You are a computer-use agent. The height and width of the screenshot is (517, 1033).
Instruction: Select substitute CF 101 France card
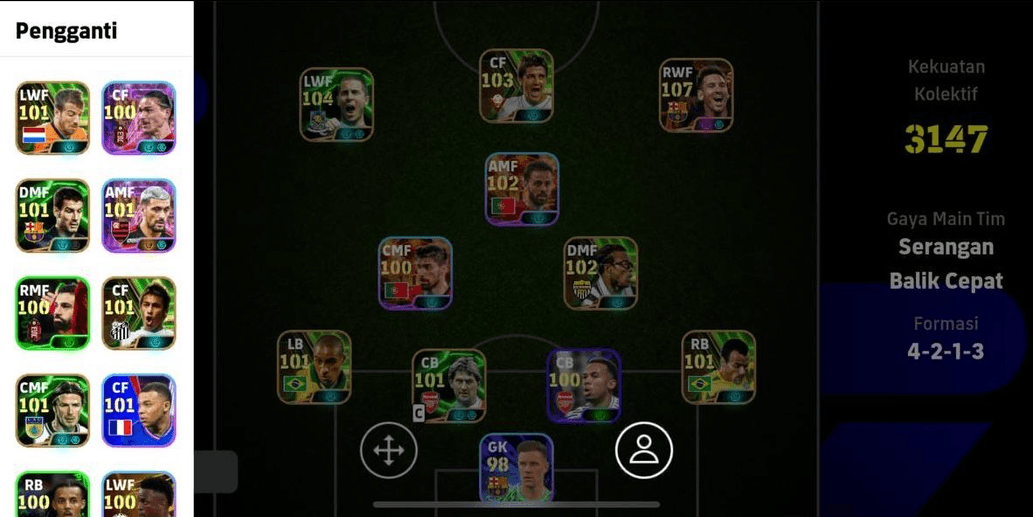(x=139, y=410)
